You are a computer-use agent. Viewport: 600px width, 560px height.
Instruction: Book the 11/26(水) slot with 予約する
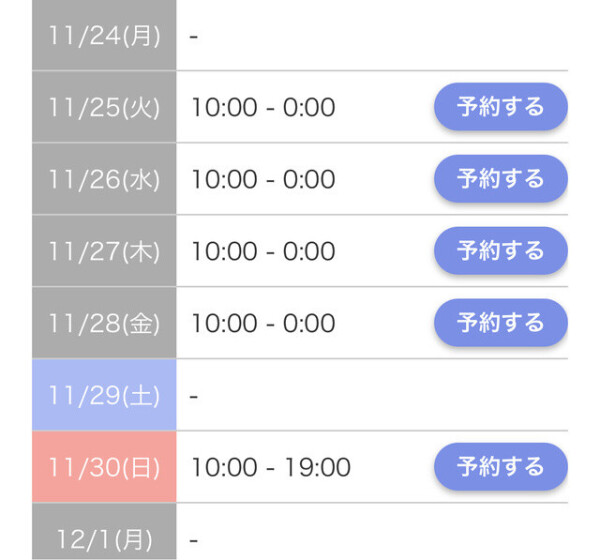coord(500,179)
